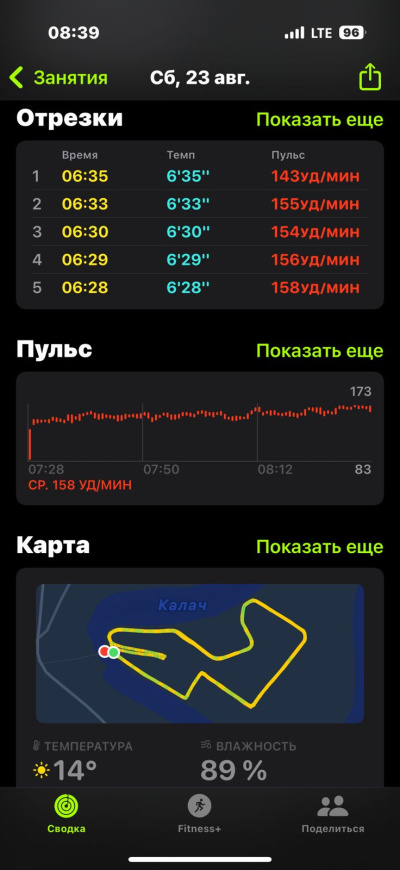The height and width of the screenshot is (870, 400).
Task: Show more for Отрезки
Action: pos(320,119)
